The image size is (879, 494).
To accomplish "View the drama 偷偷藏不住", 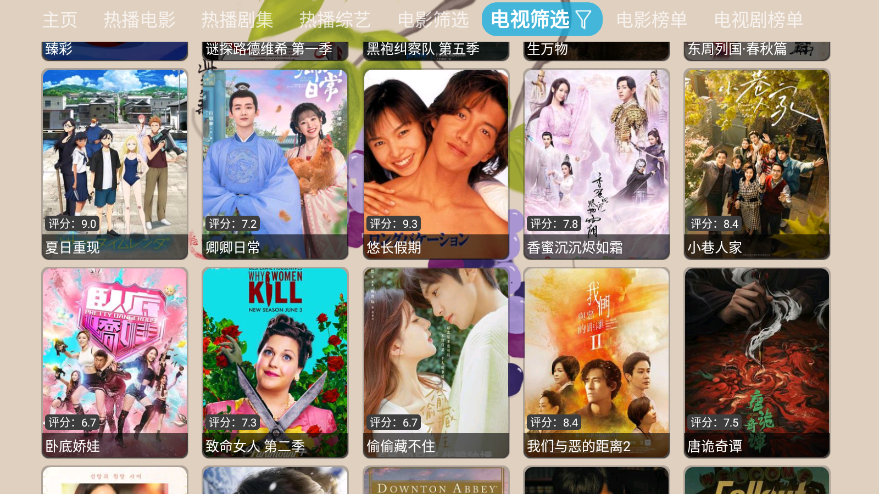I will (436, 362).
